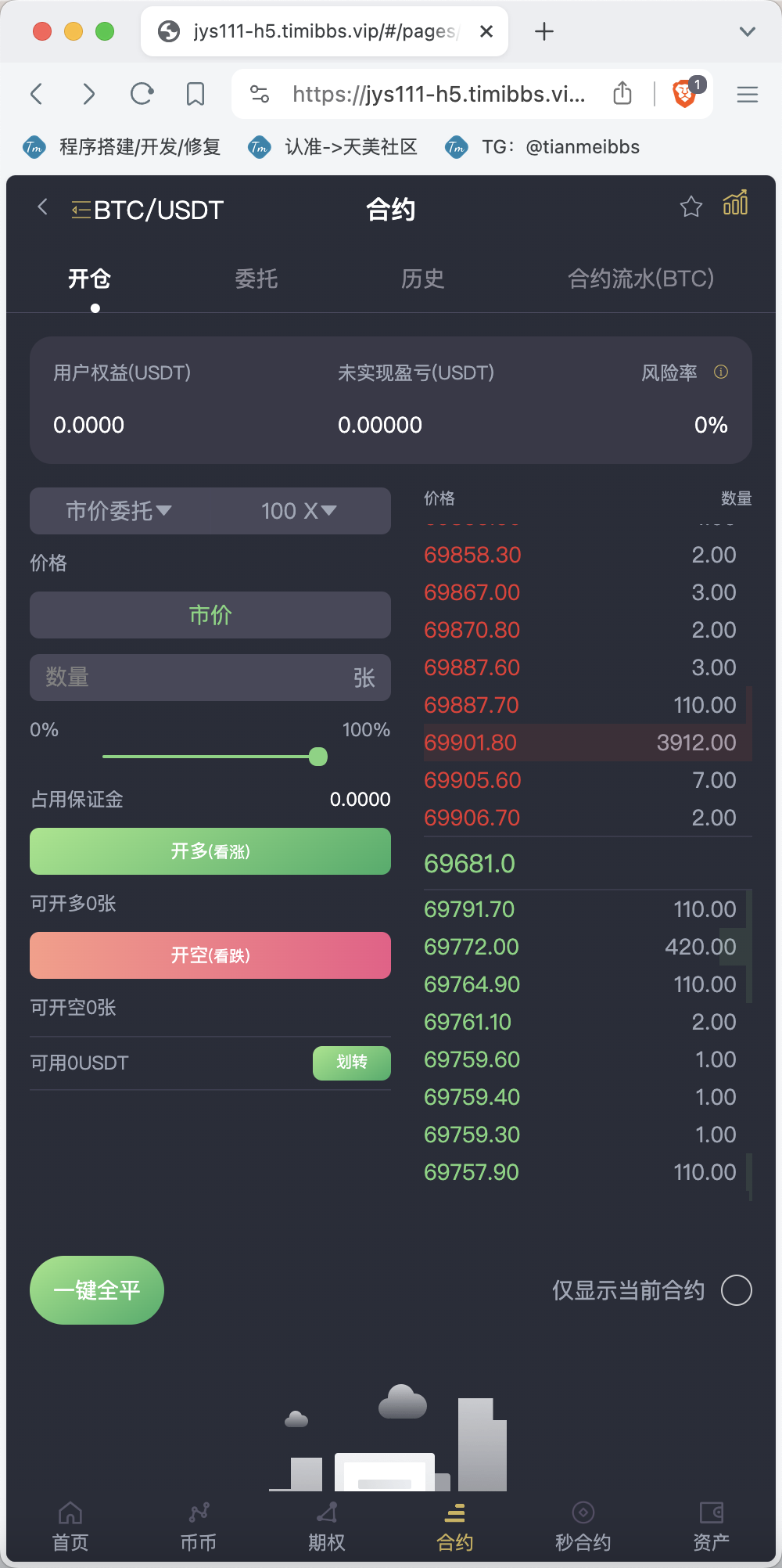The width and height of the screenshot is (782, 1568).
Task: Tap 开空(看跌) to open a short position
Action: 210,955
